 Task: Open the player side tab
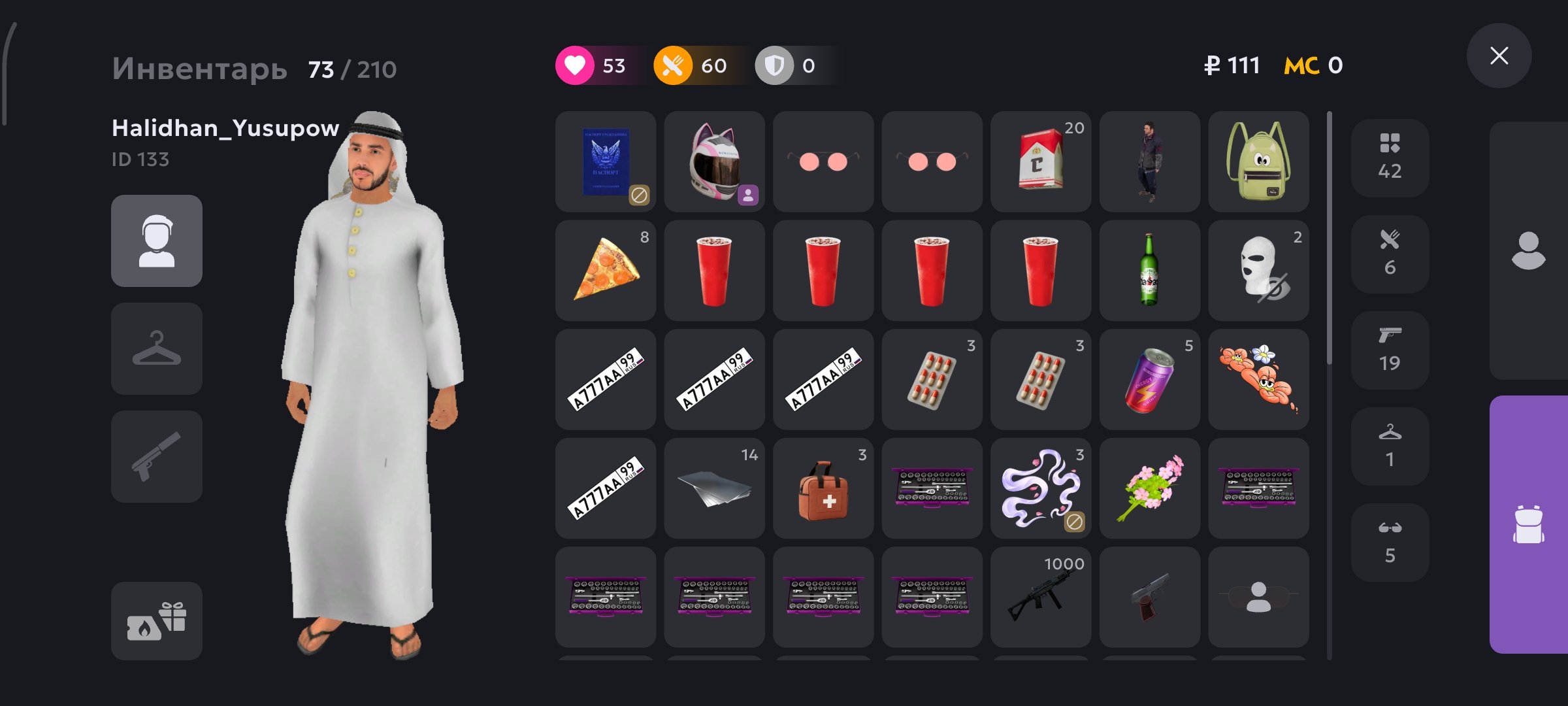click(1529, 250)
